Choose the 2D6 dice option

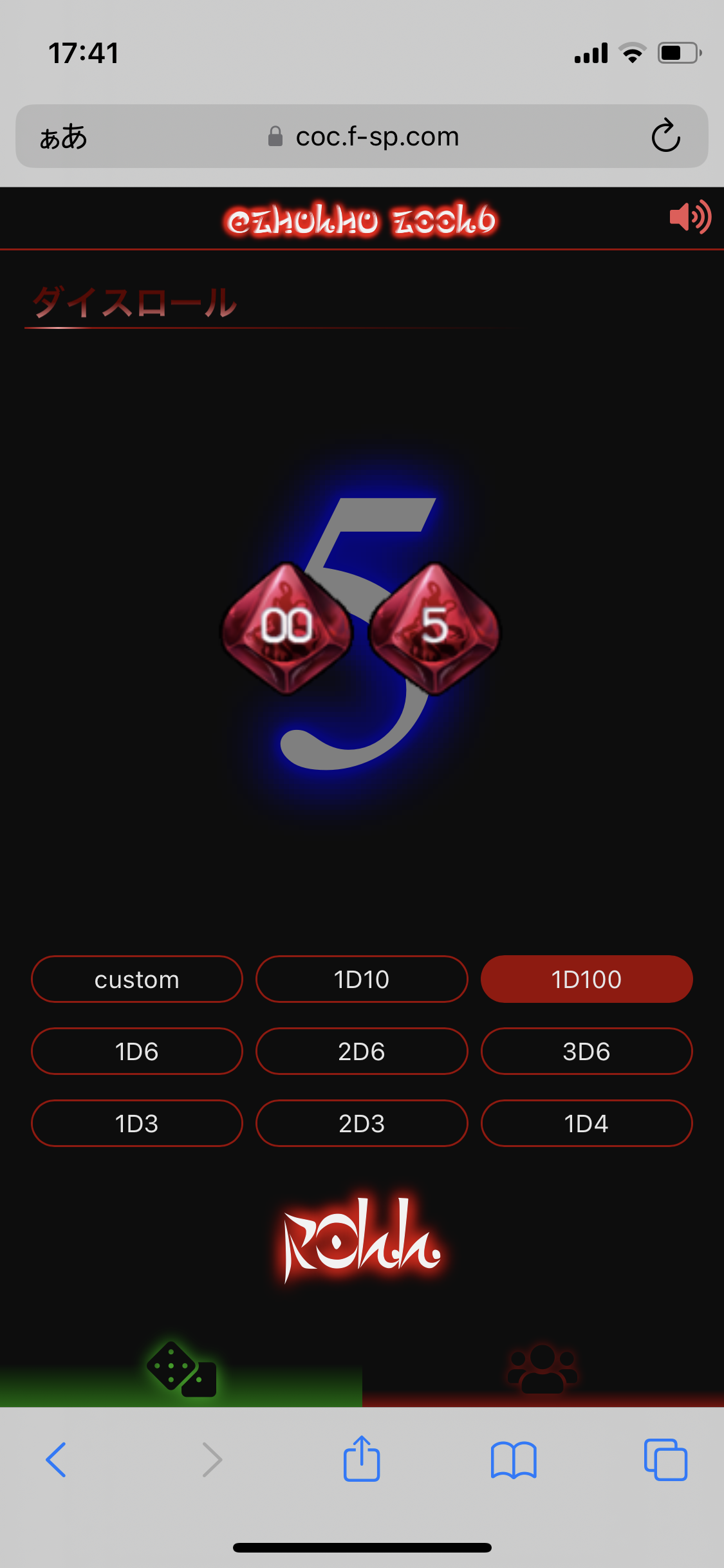pos(362,1051)
